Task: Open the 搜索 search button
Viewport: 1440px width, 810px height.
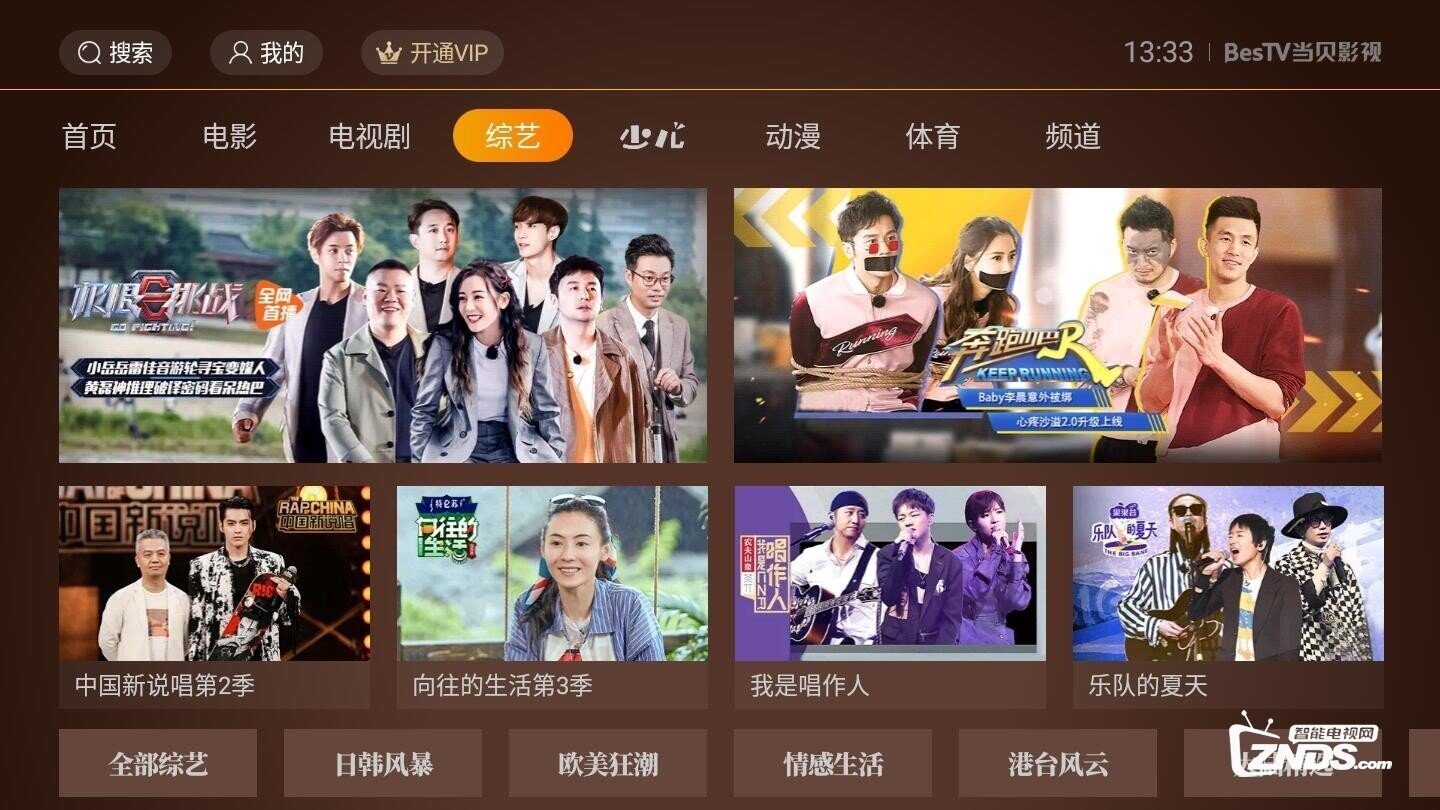Action: point(115,53)
